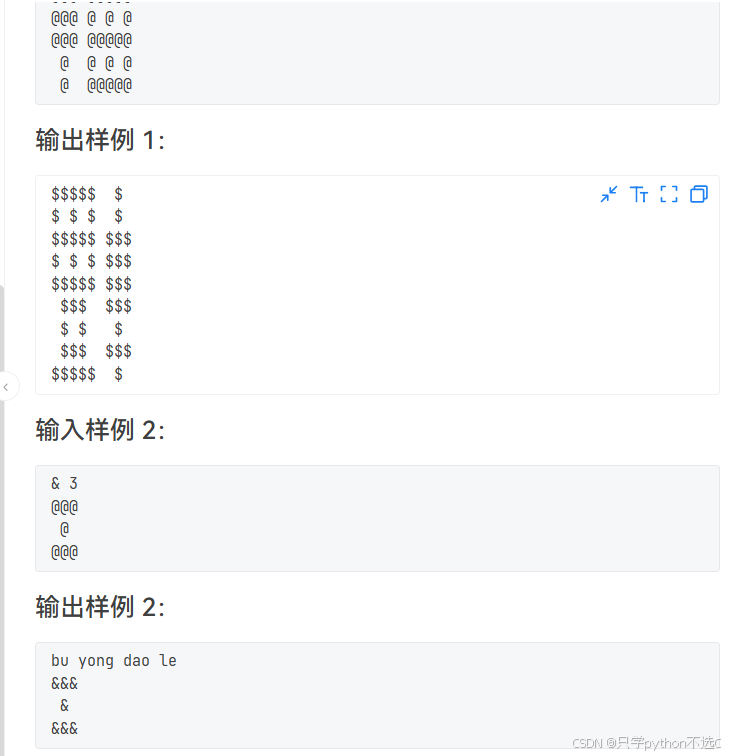
Task: Collapse the sidebar with the left chevron
Action: [7, 387]
